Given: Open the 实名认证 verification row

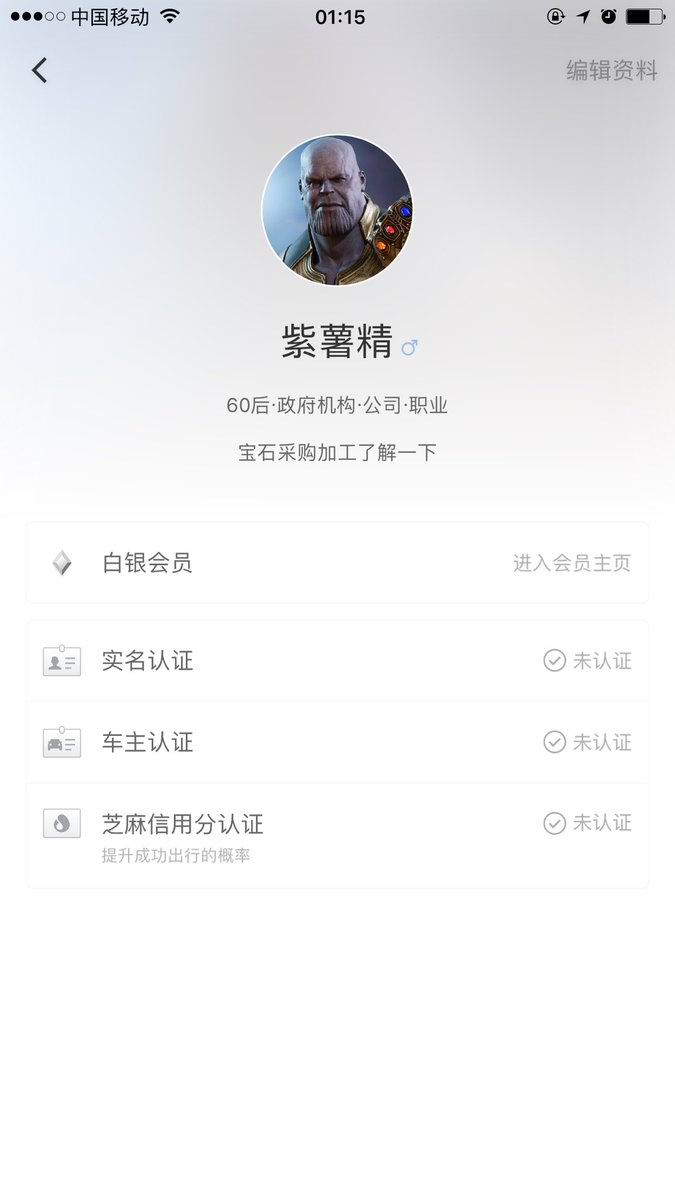Looking at the screenshot, I should point(337,661).
